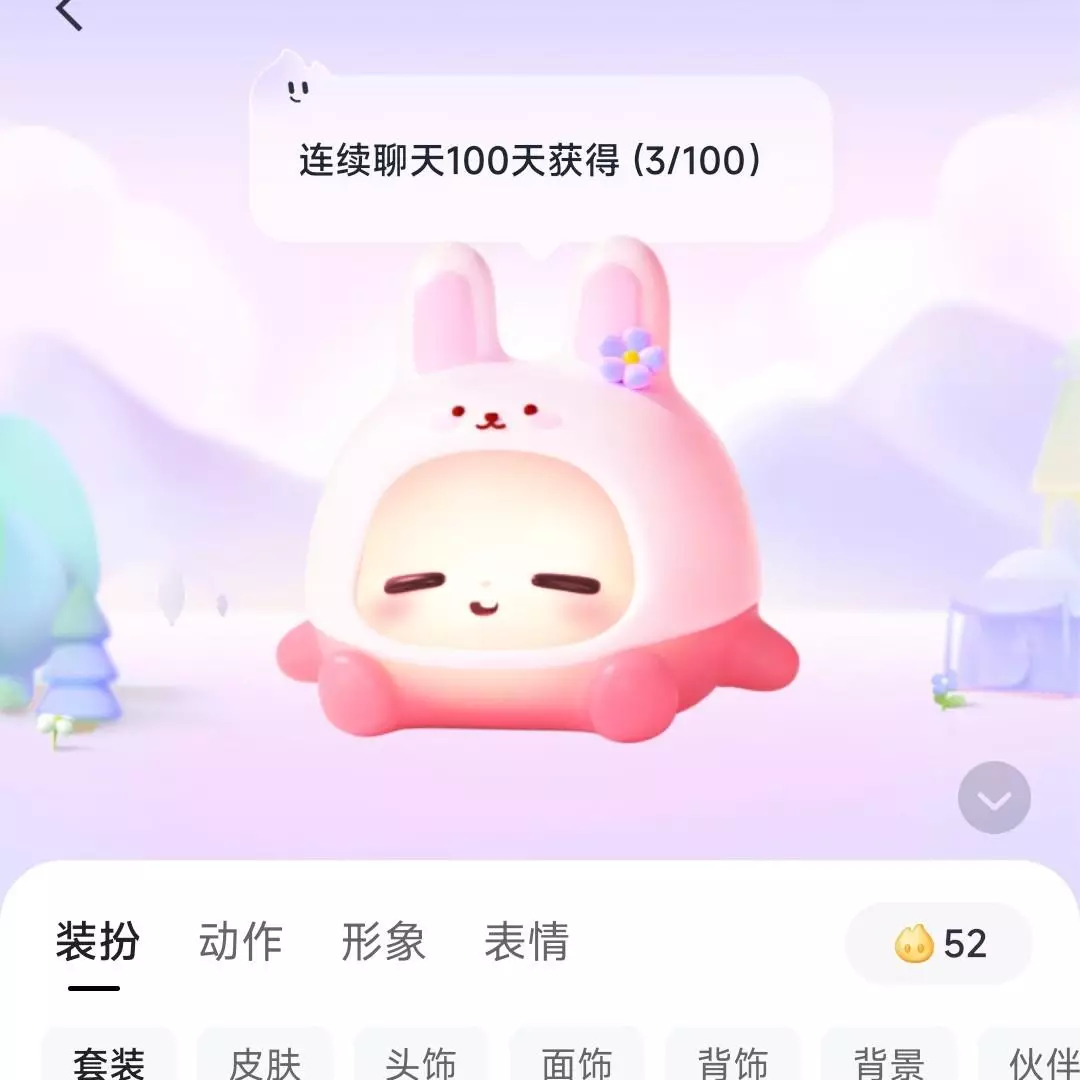
Task: Choose the 面饰 category chip
Action: (x=577, y=1060)
